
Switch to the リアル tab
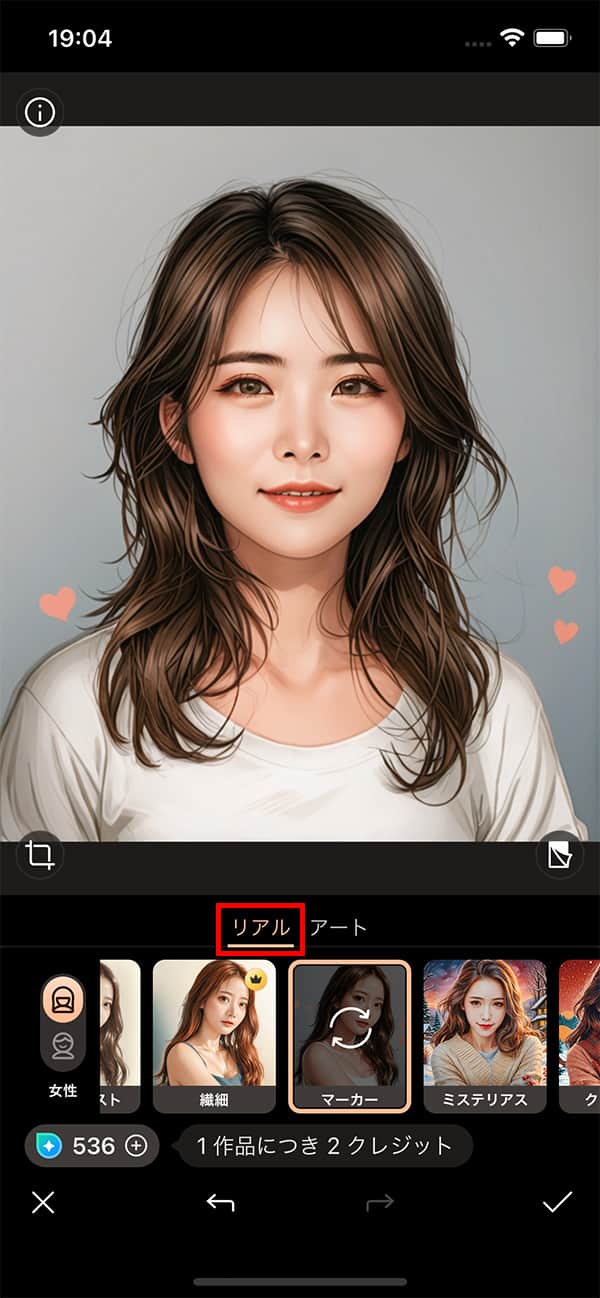tap(261, 927)
